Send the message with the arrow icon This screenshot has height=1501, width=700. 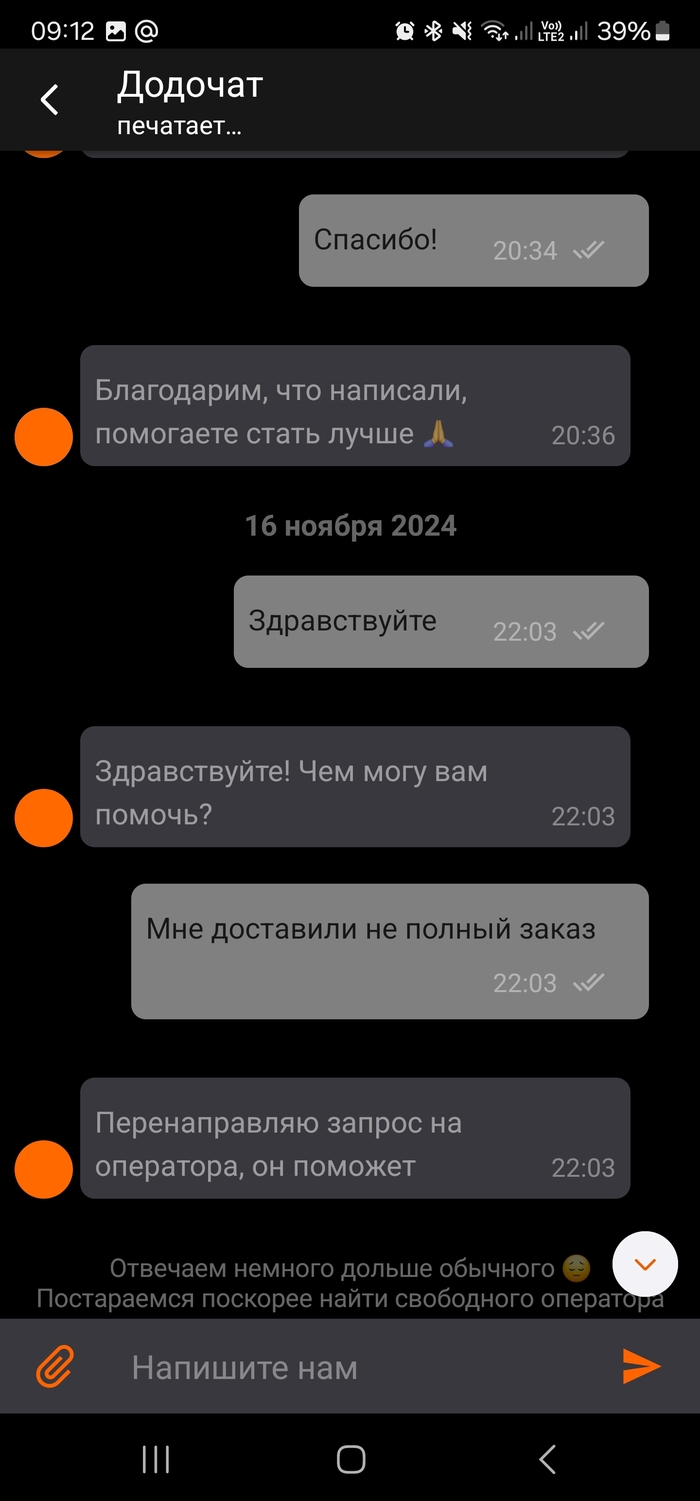tap(641, 1366)
